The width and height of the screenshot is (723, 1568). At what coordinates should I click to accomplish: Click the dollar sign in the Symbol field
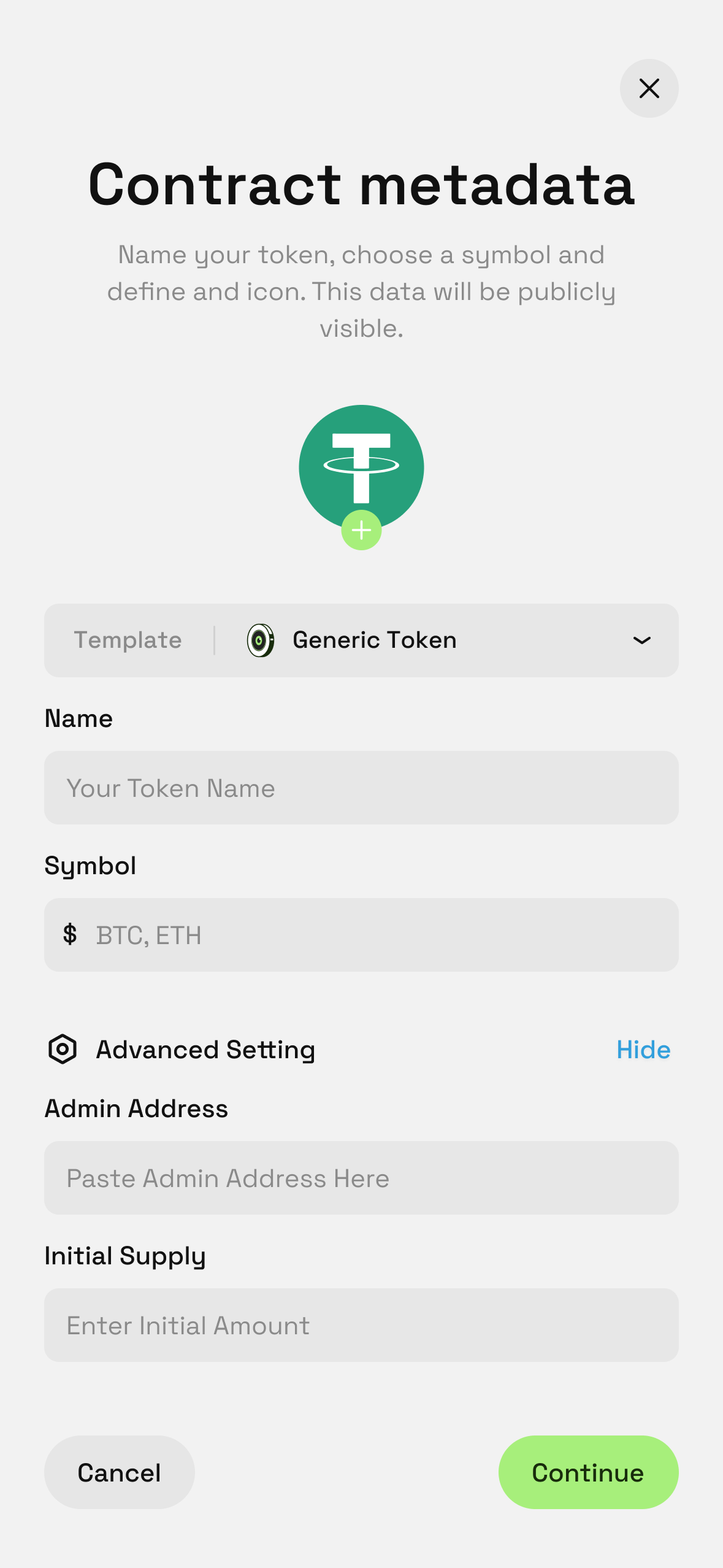point(71,935)
